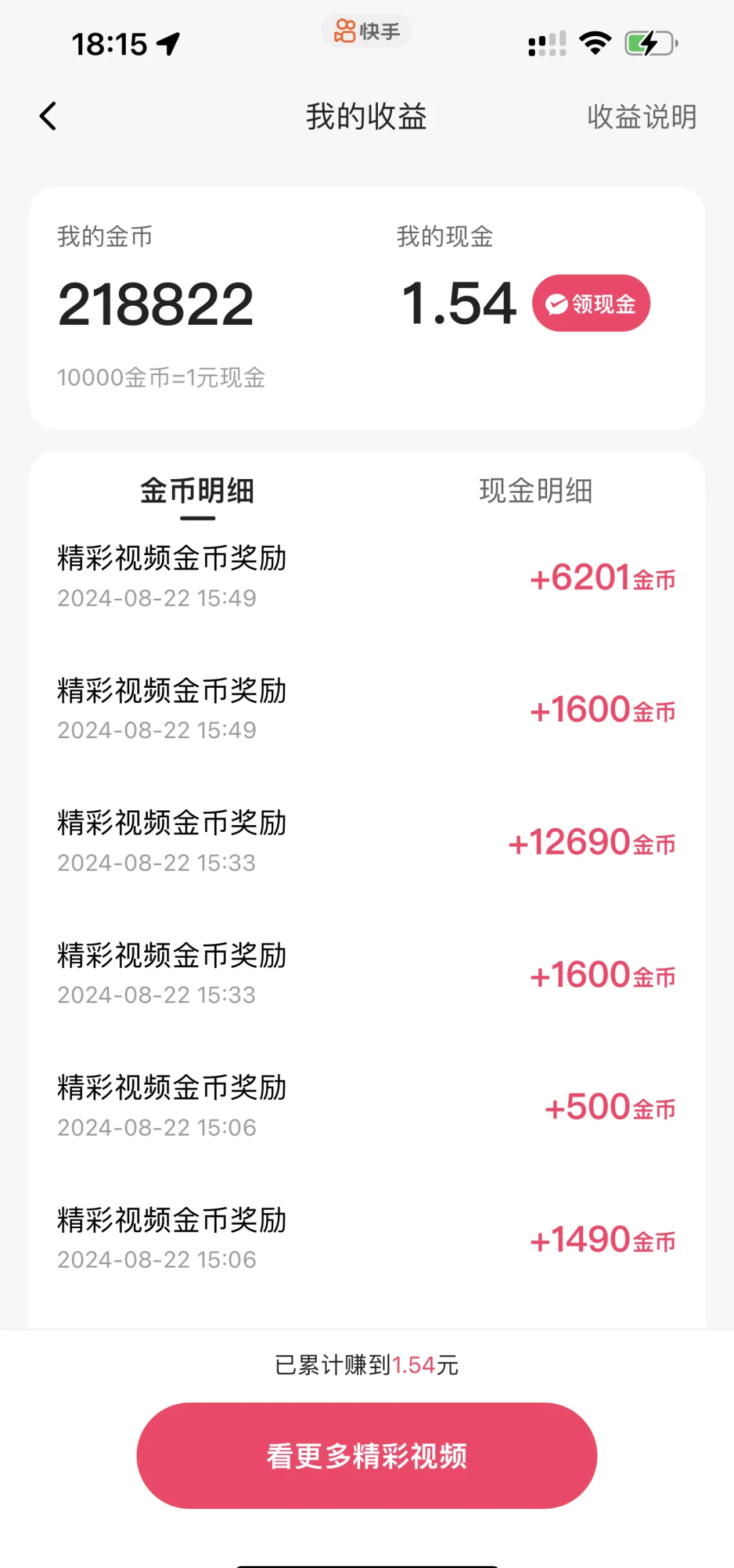The image size is (734, 1568).
Task: Open 收益说明 earnings explanation
Action: 642,117
